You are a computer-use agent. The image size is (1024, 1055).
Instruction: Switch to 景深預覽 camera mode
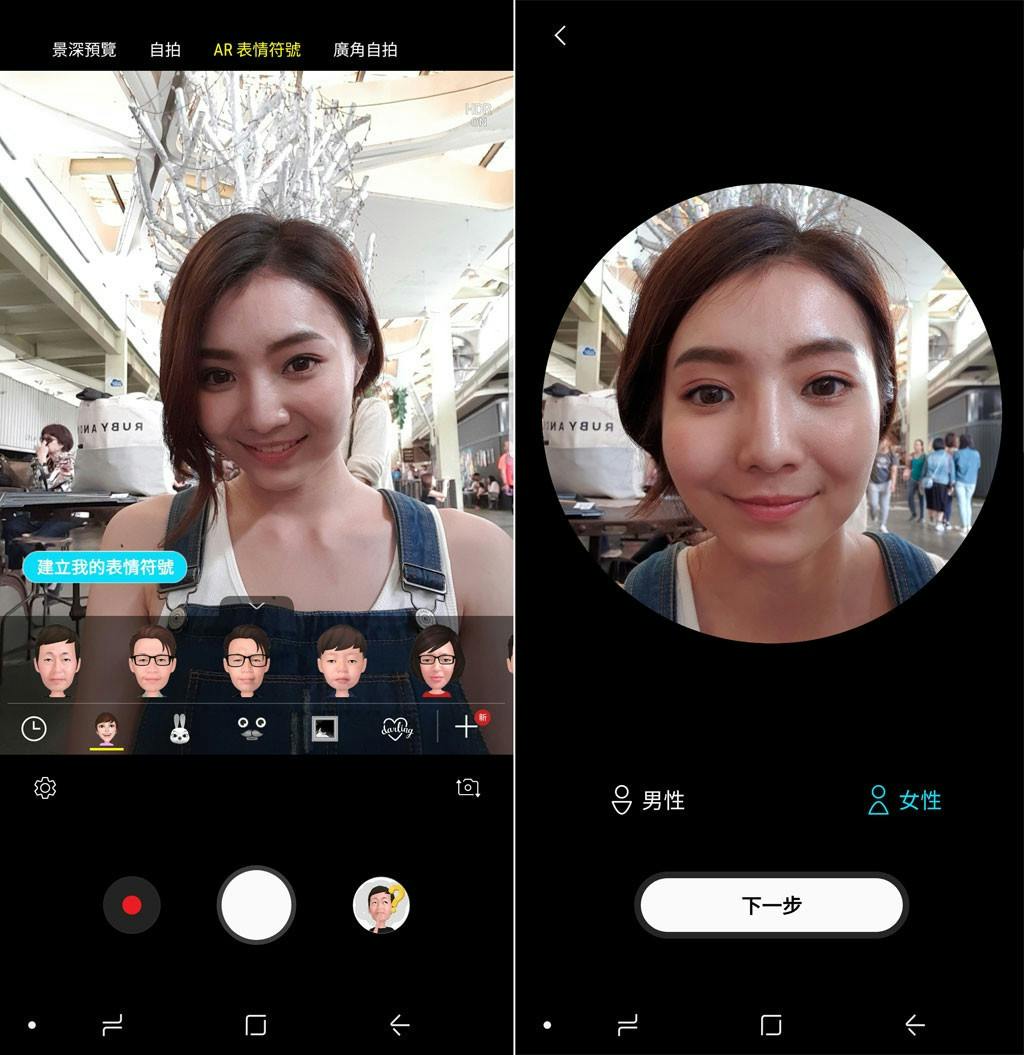84,49
